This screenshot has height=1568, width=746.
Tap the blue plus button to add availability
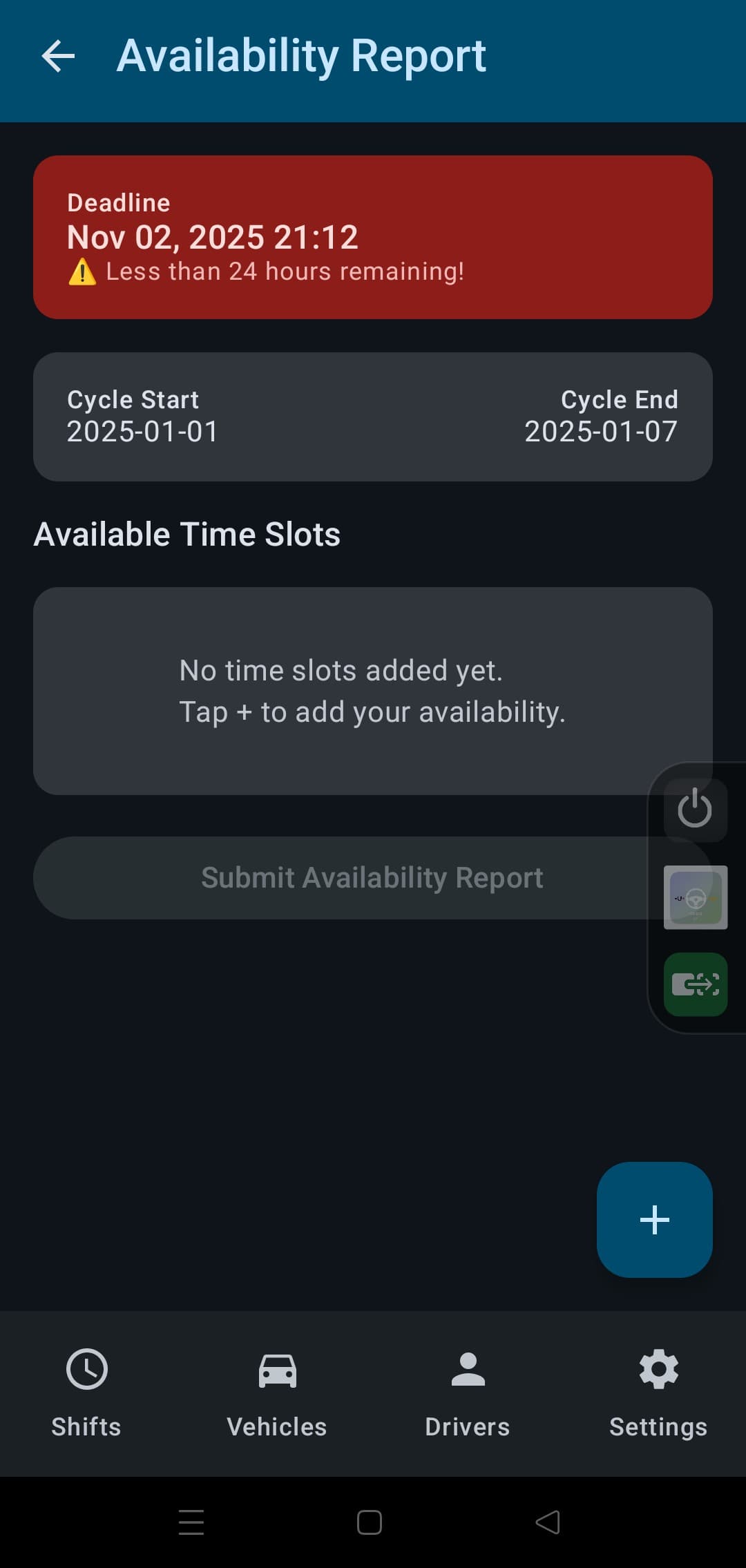[x=653, y=1218]
